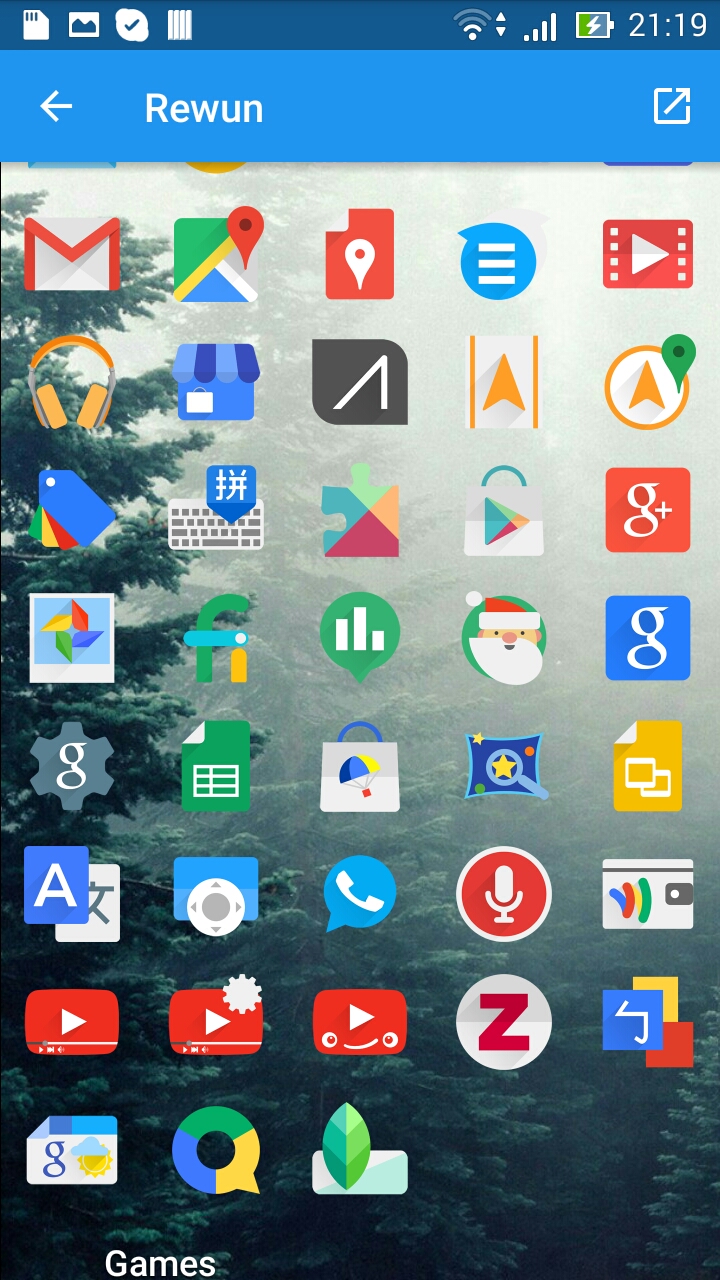Select the Google Sheets green icon
The width and height of the screenshot is (720, 1280).
(x=216, y=766)
